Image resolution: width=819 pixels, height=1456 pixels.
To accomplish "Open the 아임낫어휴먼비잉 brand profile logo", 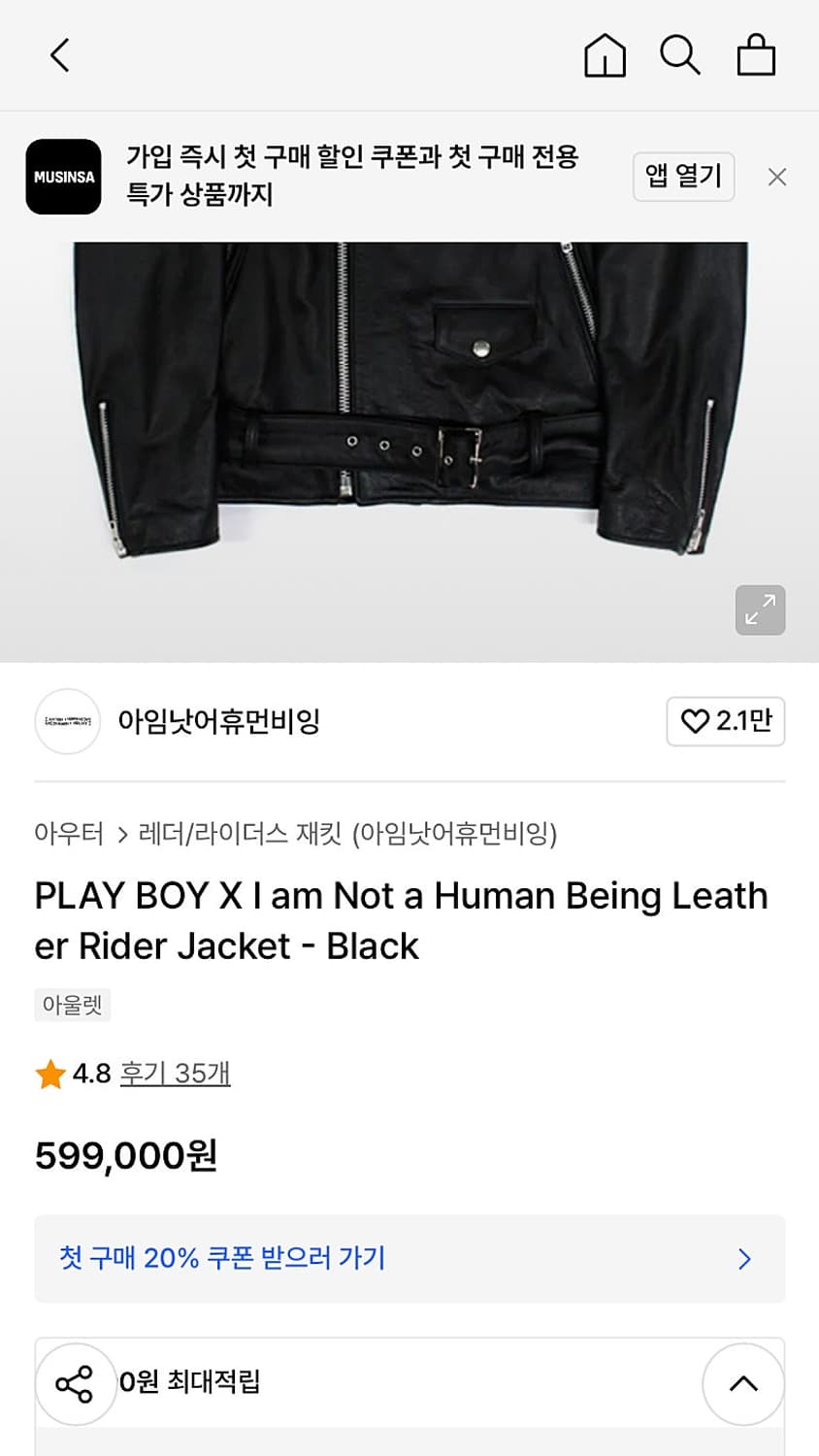I will 68,721.
